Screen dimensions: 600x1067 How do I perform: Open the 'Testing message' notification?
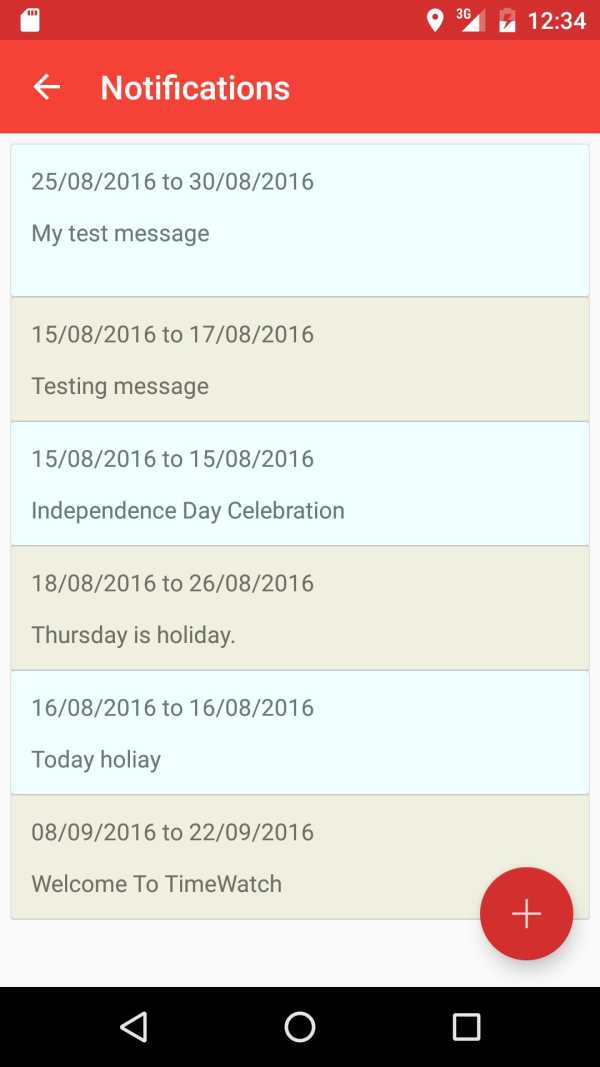300,359
